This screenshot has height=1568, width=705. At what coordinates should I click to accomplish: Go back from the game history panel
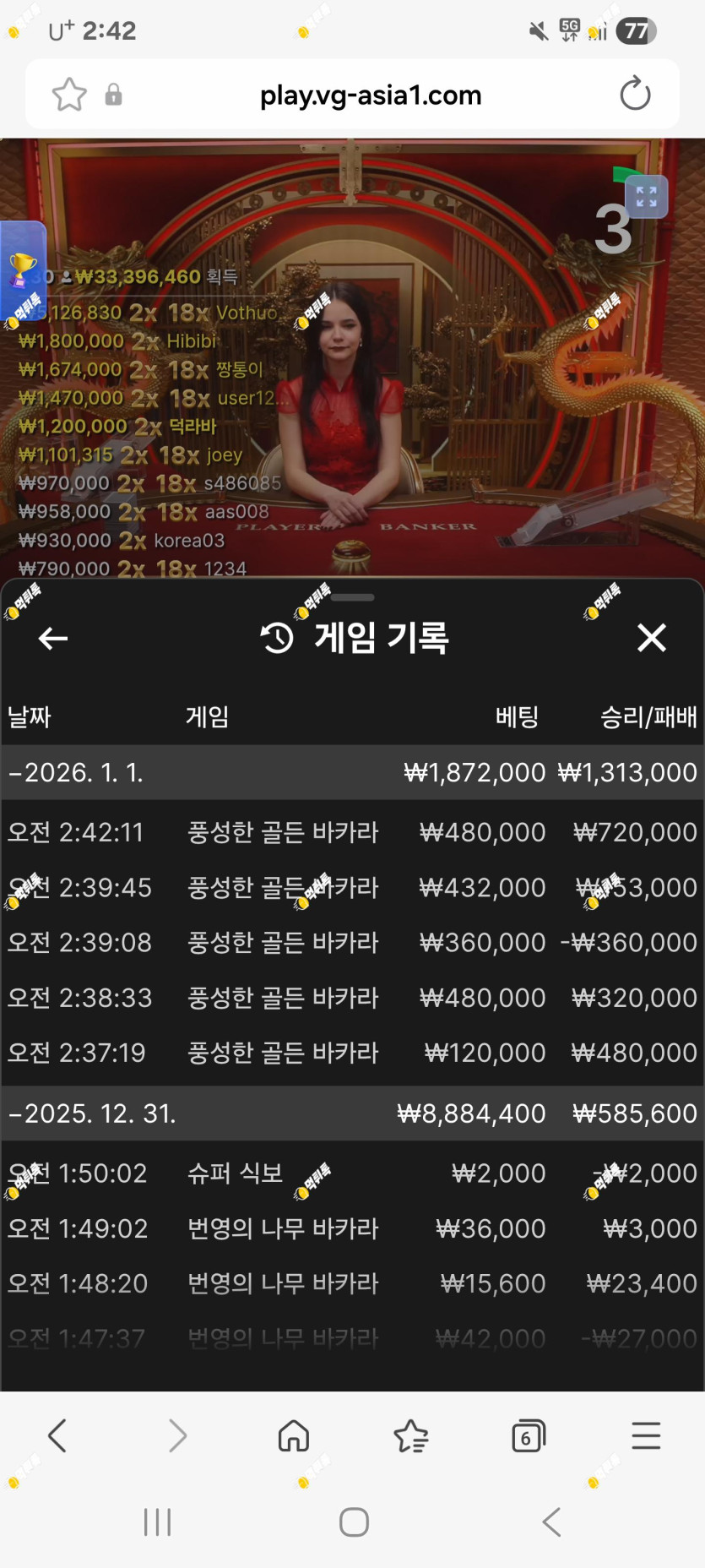53,639
